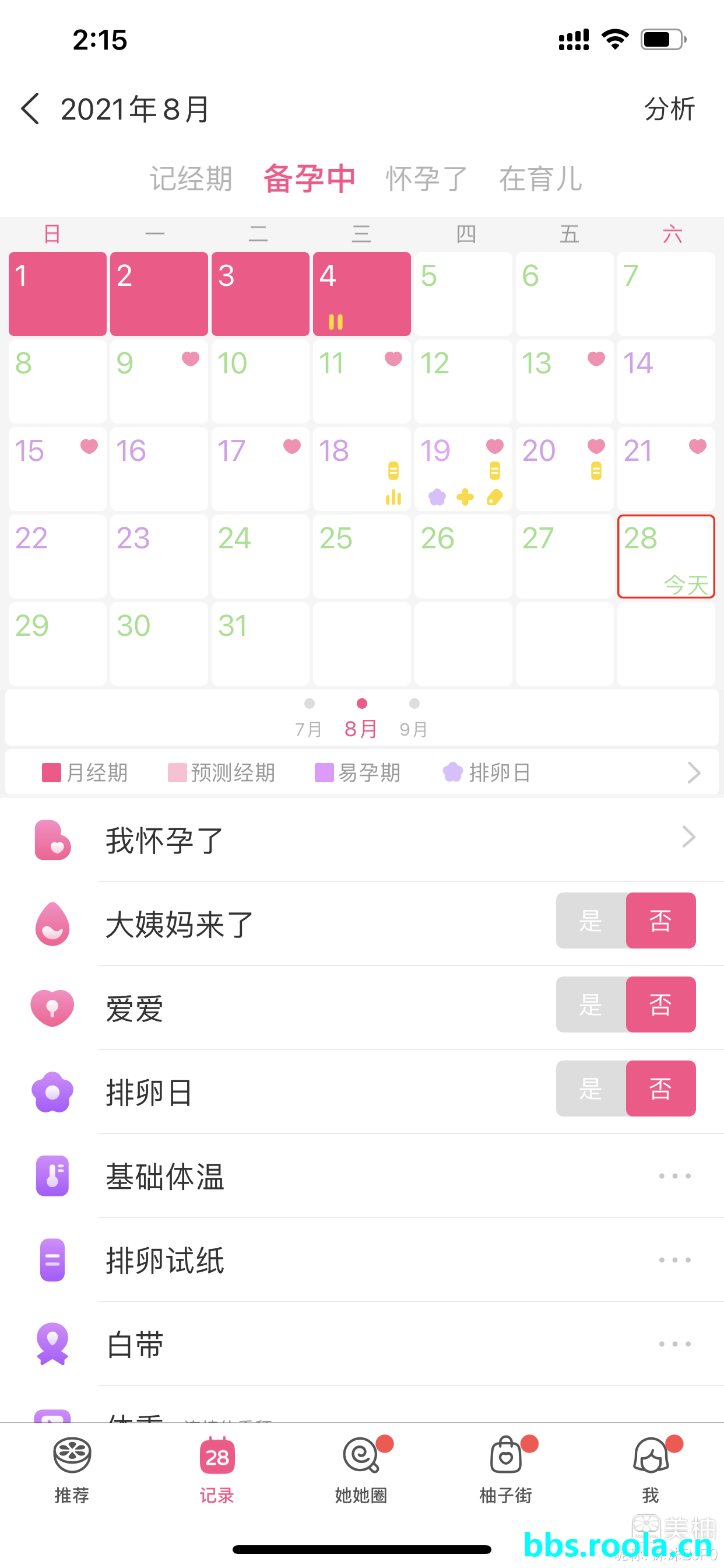Set 大姨妈来了 to 是
Screen dimensions: 724x1568
(591, 921)
